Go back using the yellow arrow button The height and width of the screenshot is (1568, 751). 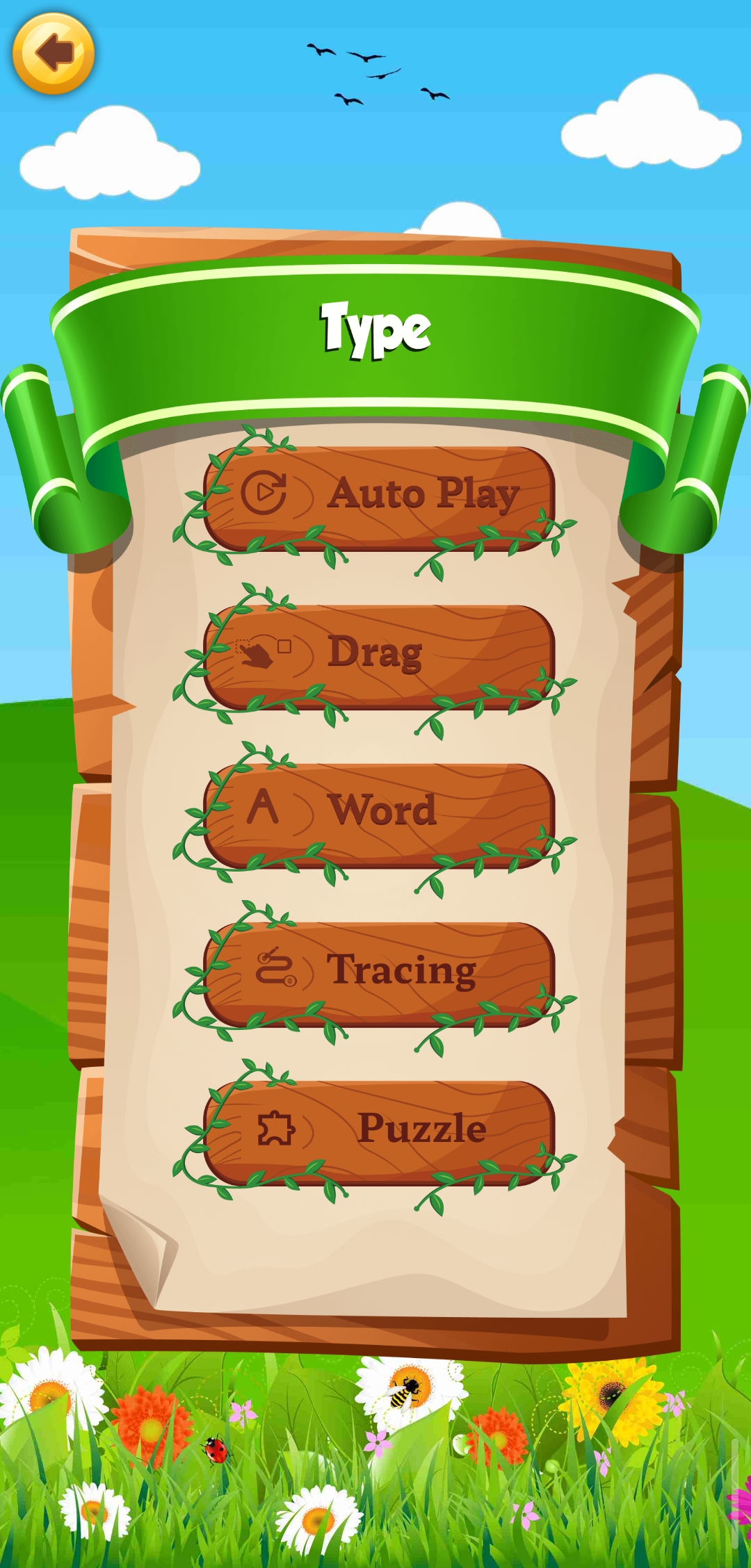[x=54, y=54]
